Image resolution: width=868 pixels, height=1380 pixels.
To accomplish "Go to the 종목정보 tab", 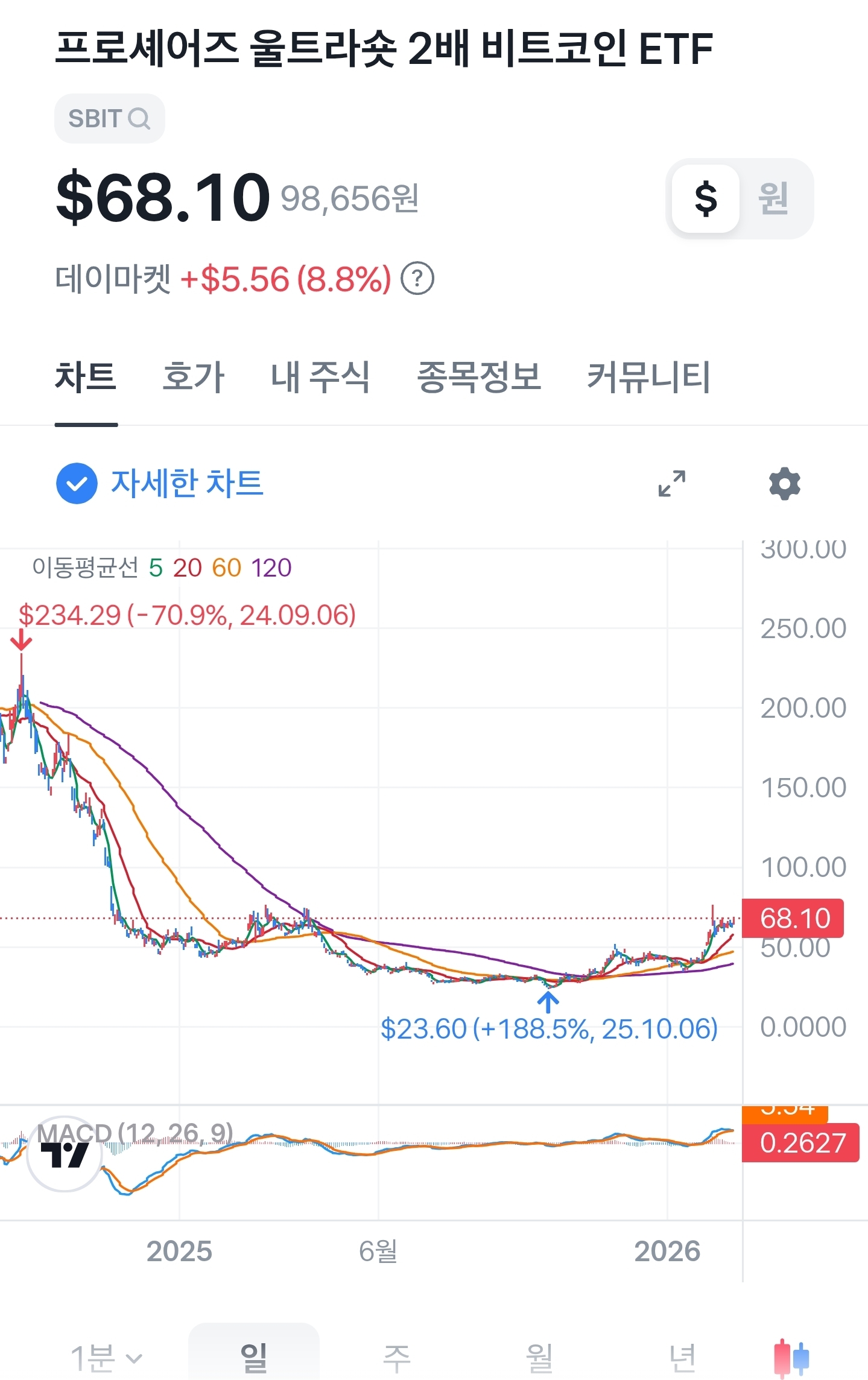I will [479, 377].
